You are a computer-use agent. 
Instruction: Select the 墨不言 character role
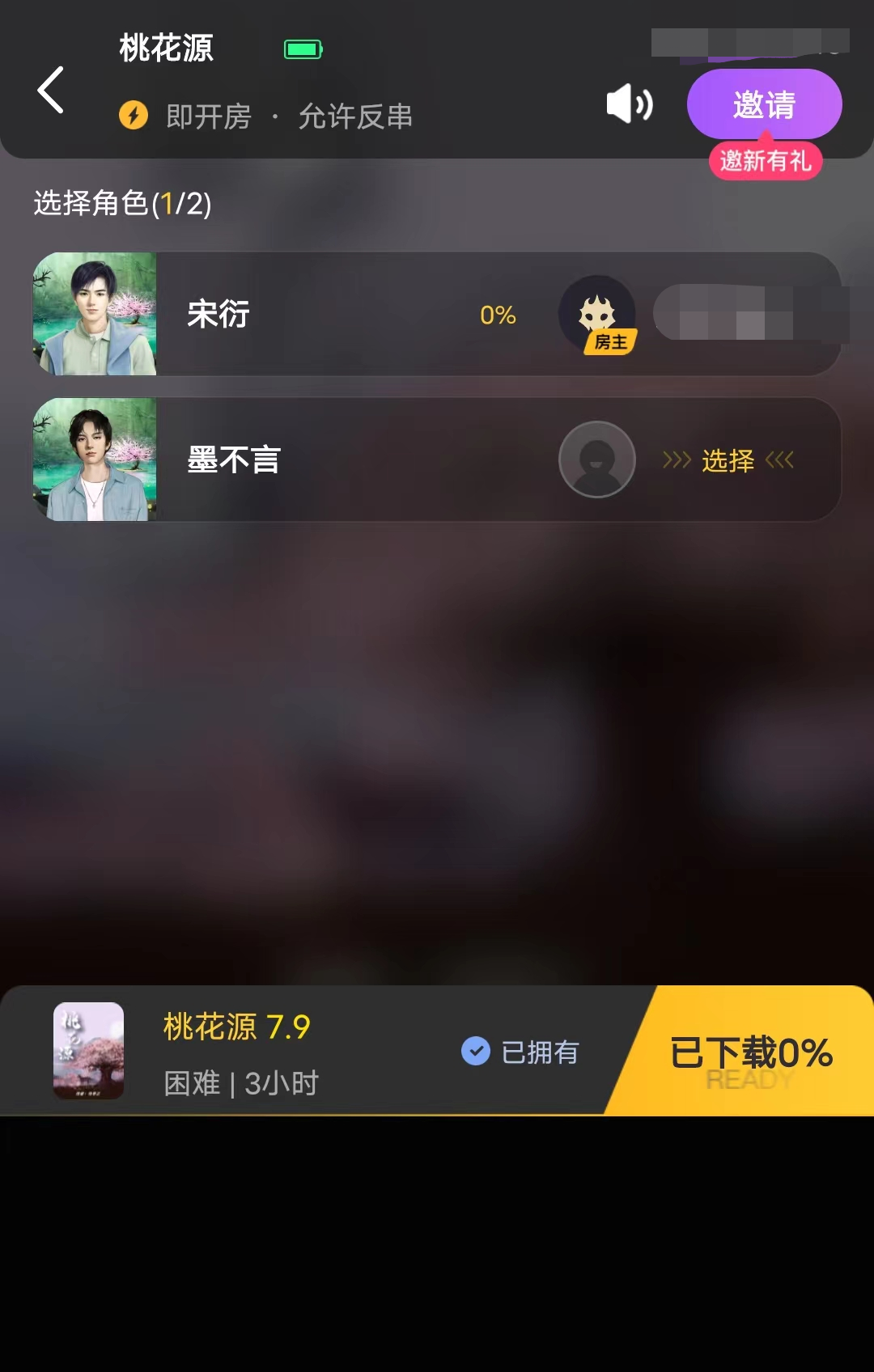[x=728, y=460]
